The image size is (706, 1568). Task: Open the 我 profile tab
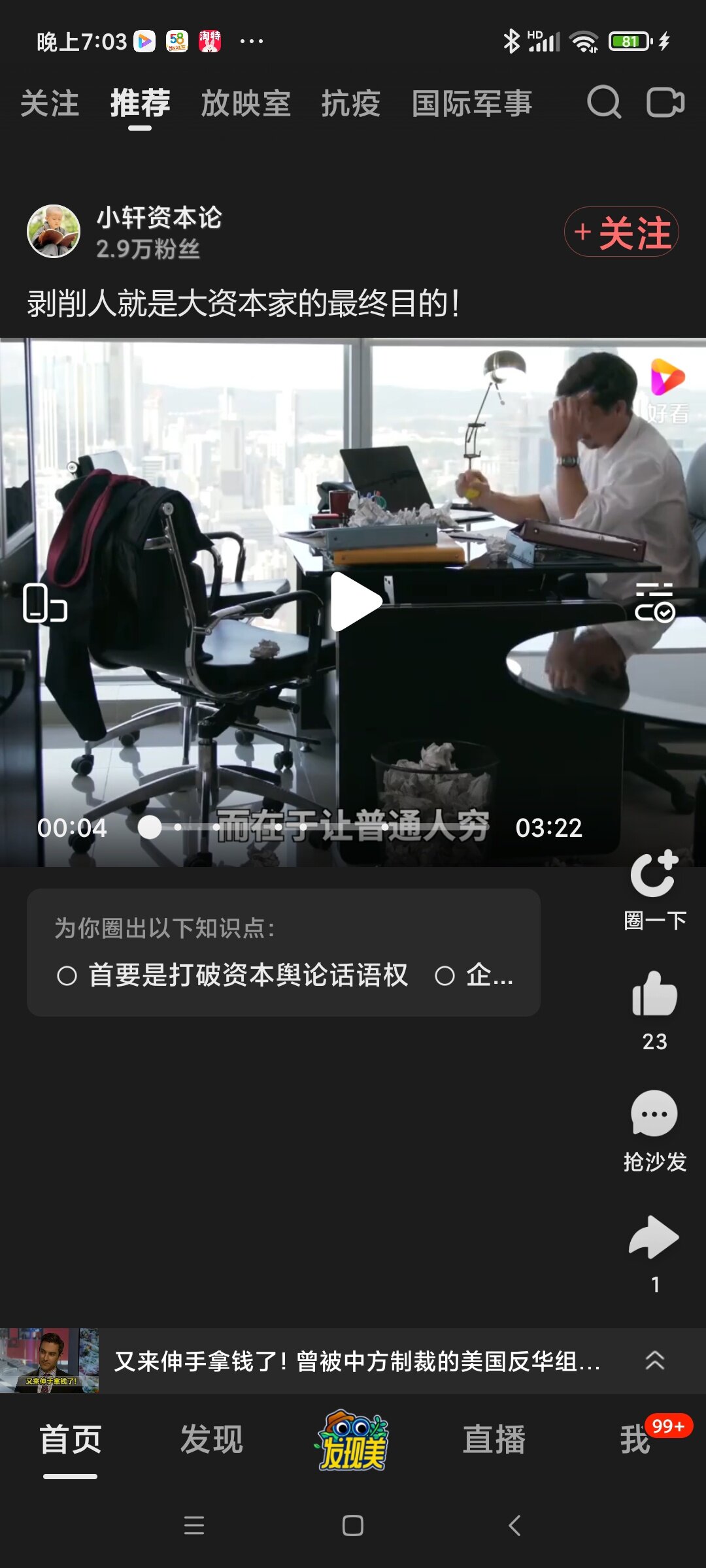635,1439
